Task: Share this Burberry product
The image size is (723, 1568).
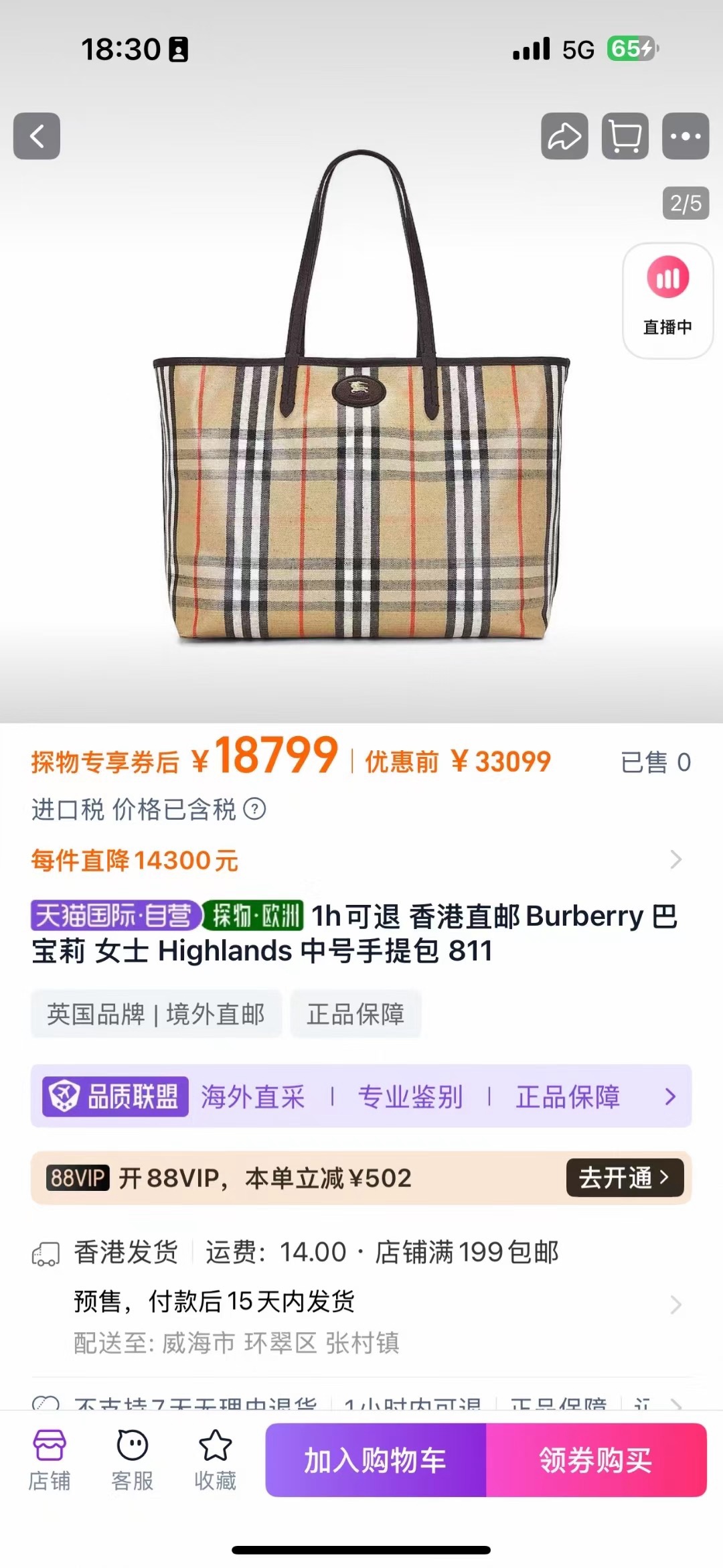Action: [564, 136]
